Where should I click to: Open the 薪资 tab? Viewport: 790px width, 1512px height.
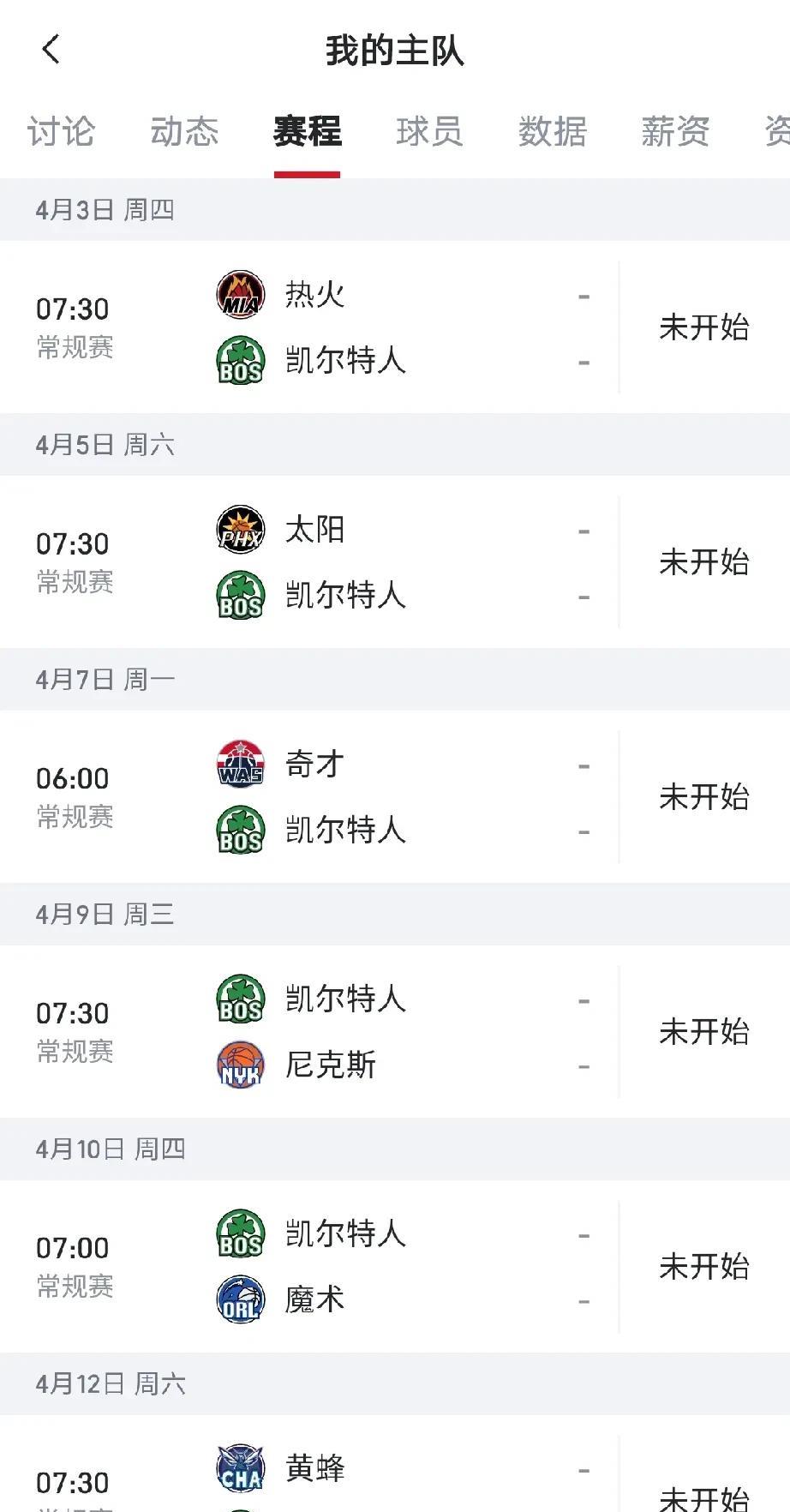675,132
